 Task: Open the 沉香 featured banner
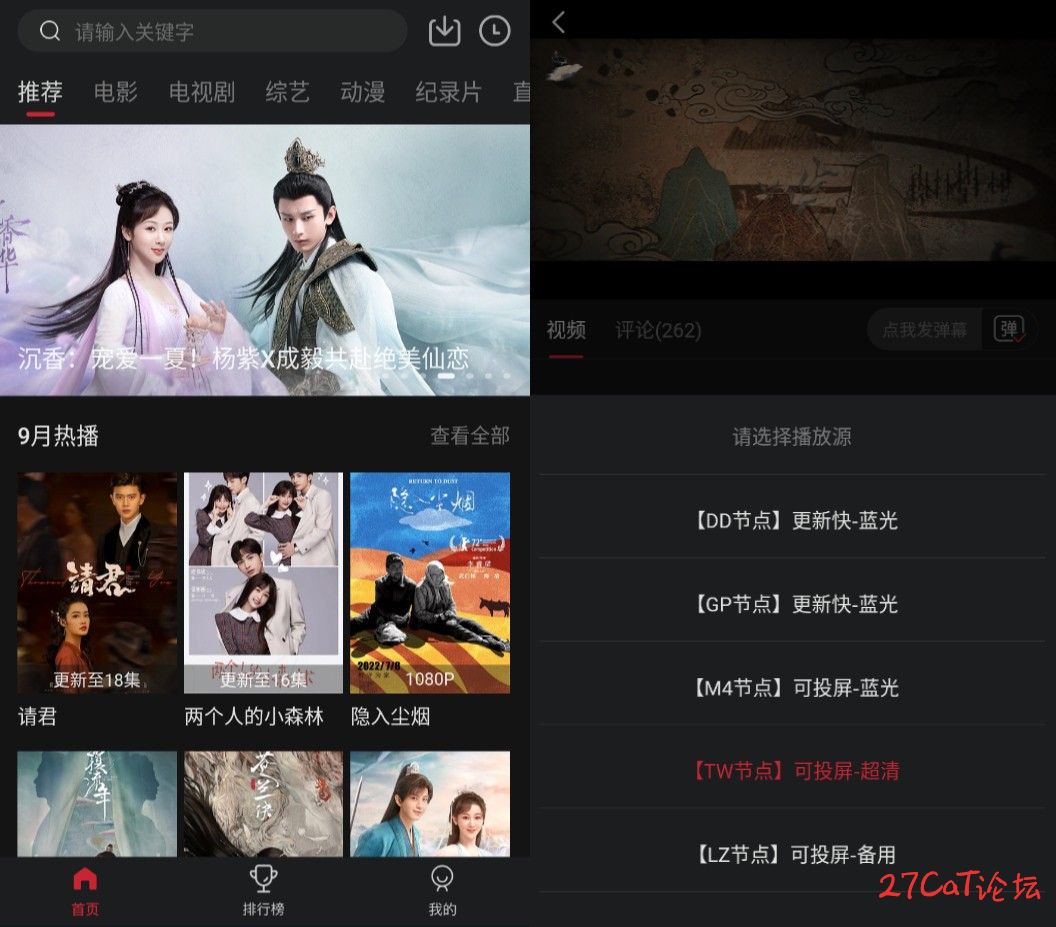coord(265,260)
